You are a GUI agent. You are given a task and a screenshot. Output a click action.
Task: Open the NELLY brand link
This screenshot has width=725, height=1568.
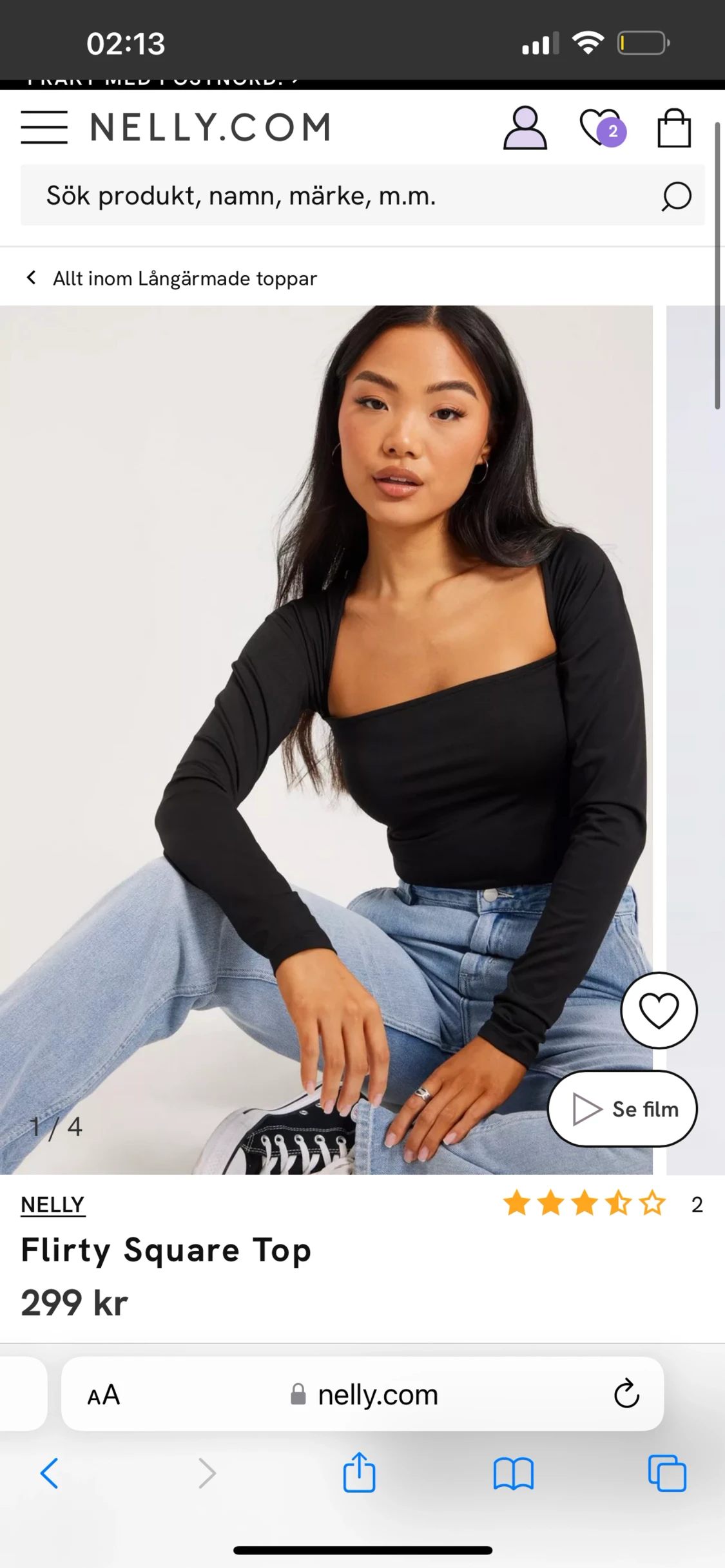[53, 1204]
